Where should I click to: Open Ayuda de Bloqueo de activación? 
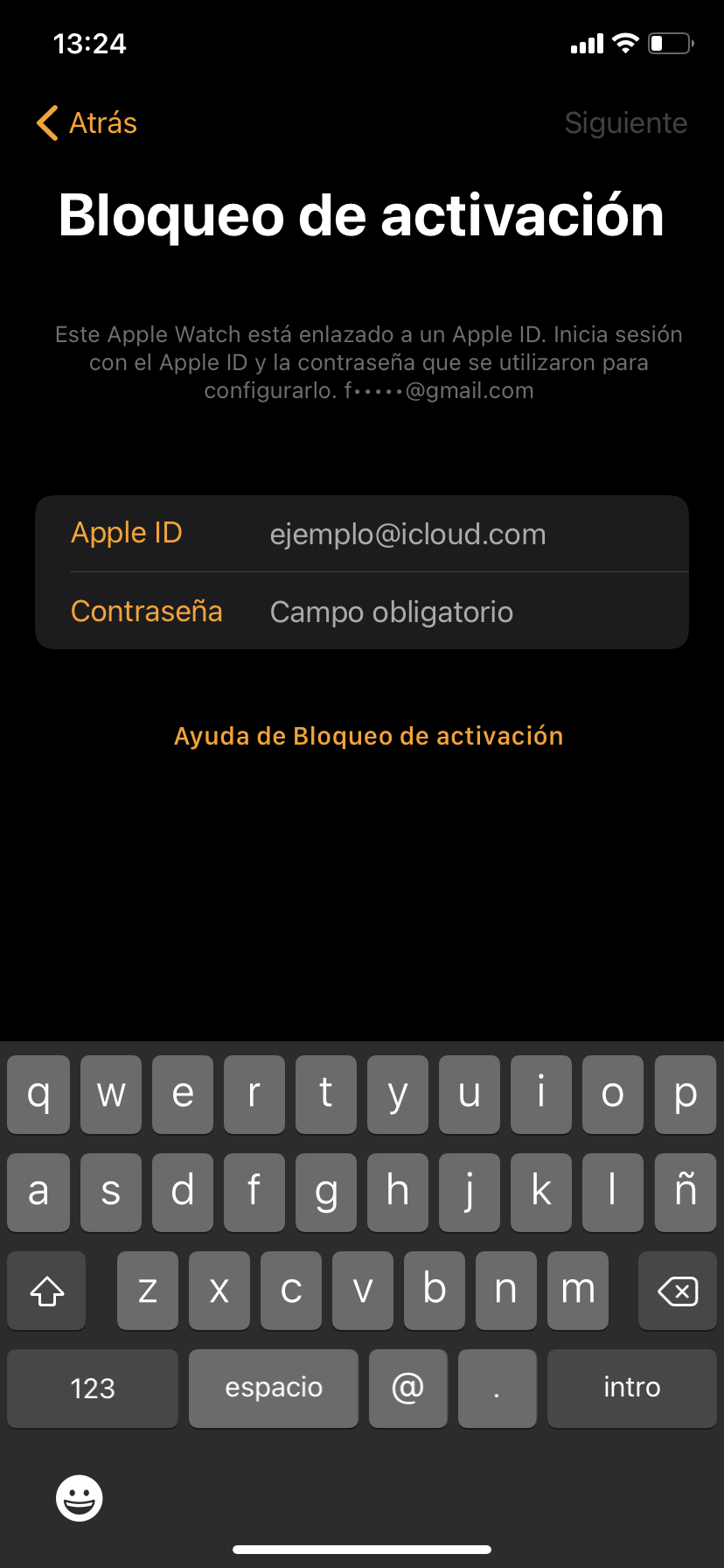tap(368, 736)
